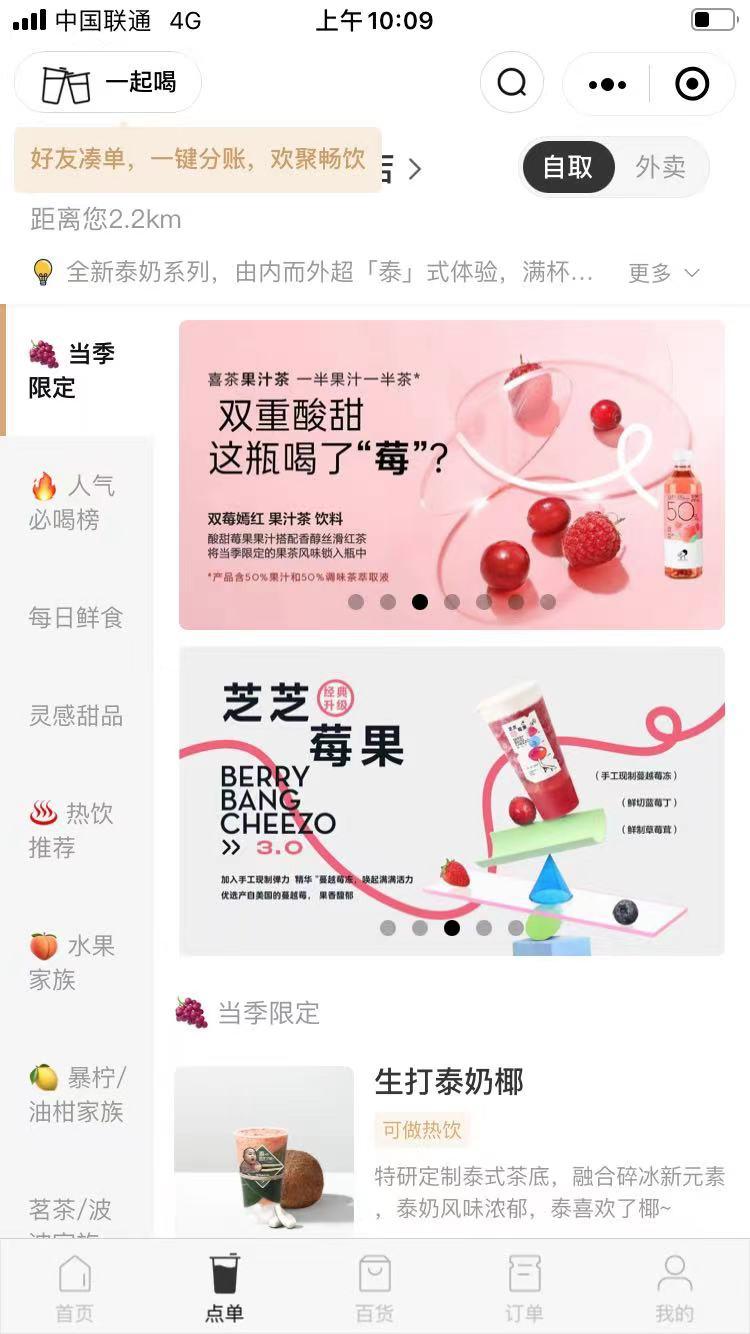Go to the 订单 tab
Image resolution: width=750 pixels, height=1334 pixels.
(524, 1289)
